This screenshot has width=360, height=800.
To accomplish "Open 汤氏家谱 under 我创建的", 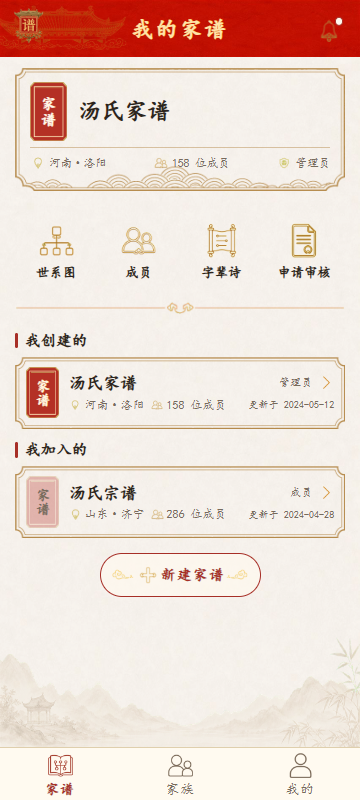I will click(180, 393).
